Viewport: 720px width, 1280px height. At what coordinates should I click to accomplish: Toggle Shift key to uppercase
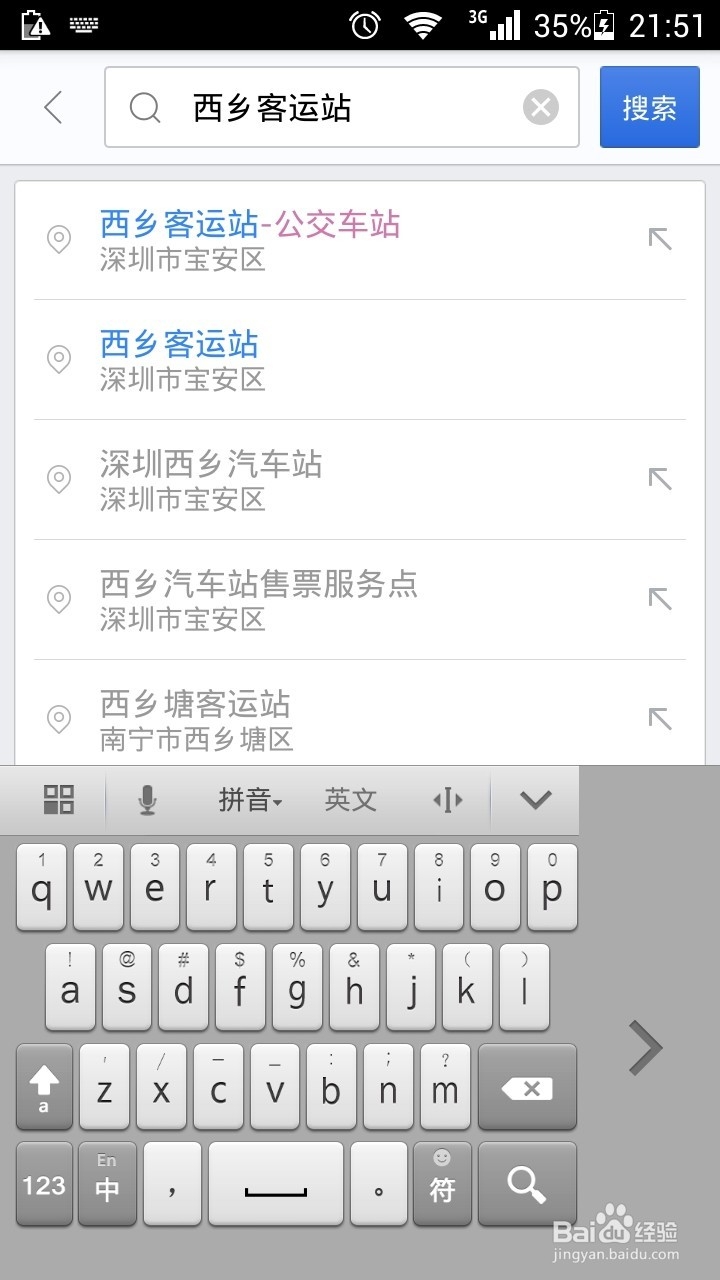click(43, 1087)
